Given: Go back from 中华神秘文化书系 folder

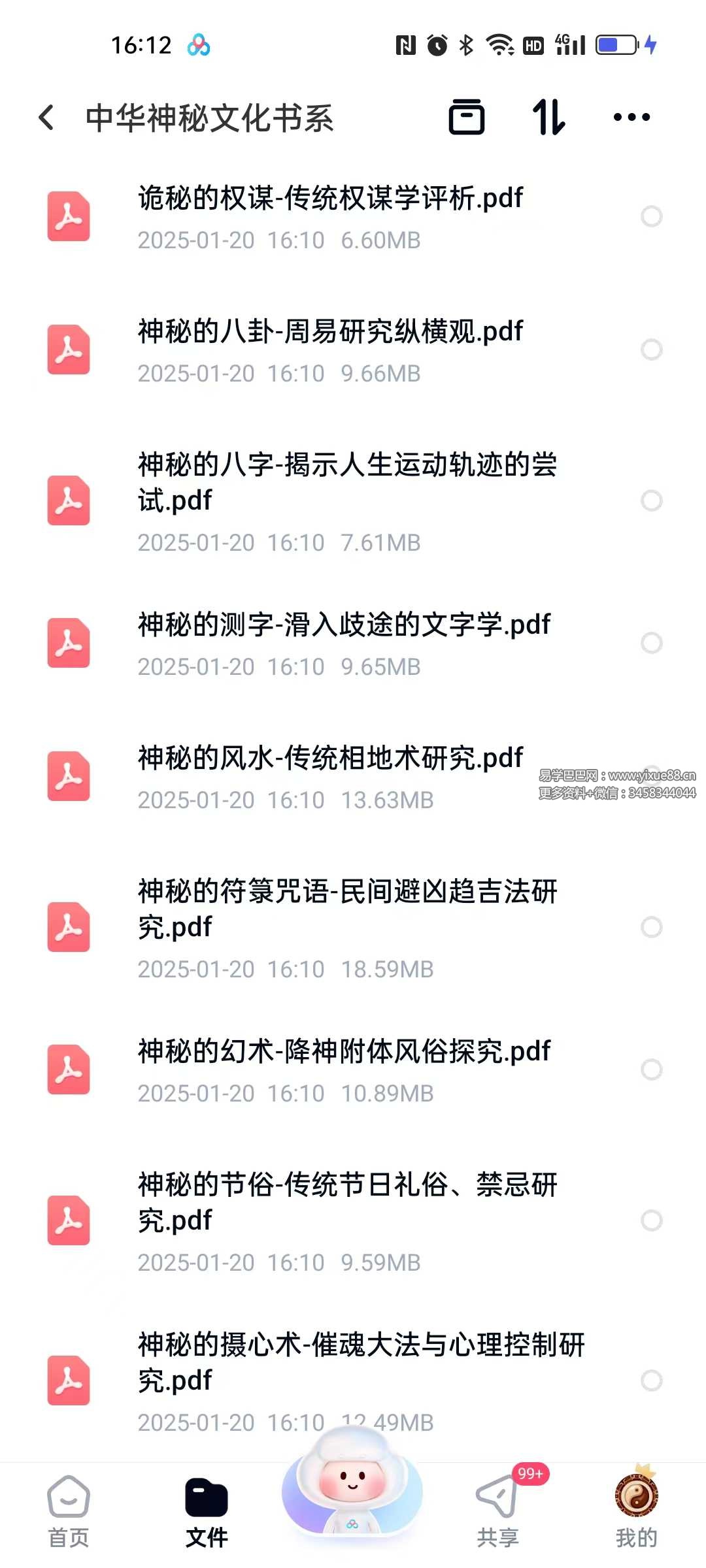Looking at the screenshot, I should pyautogui.click(x=46, y=118).
